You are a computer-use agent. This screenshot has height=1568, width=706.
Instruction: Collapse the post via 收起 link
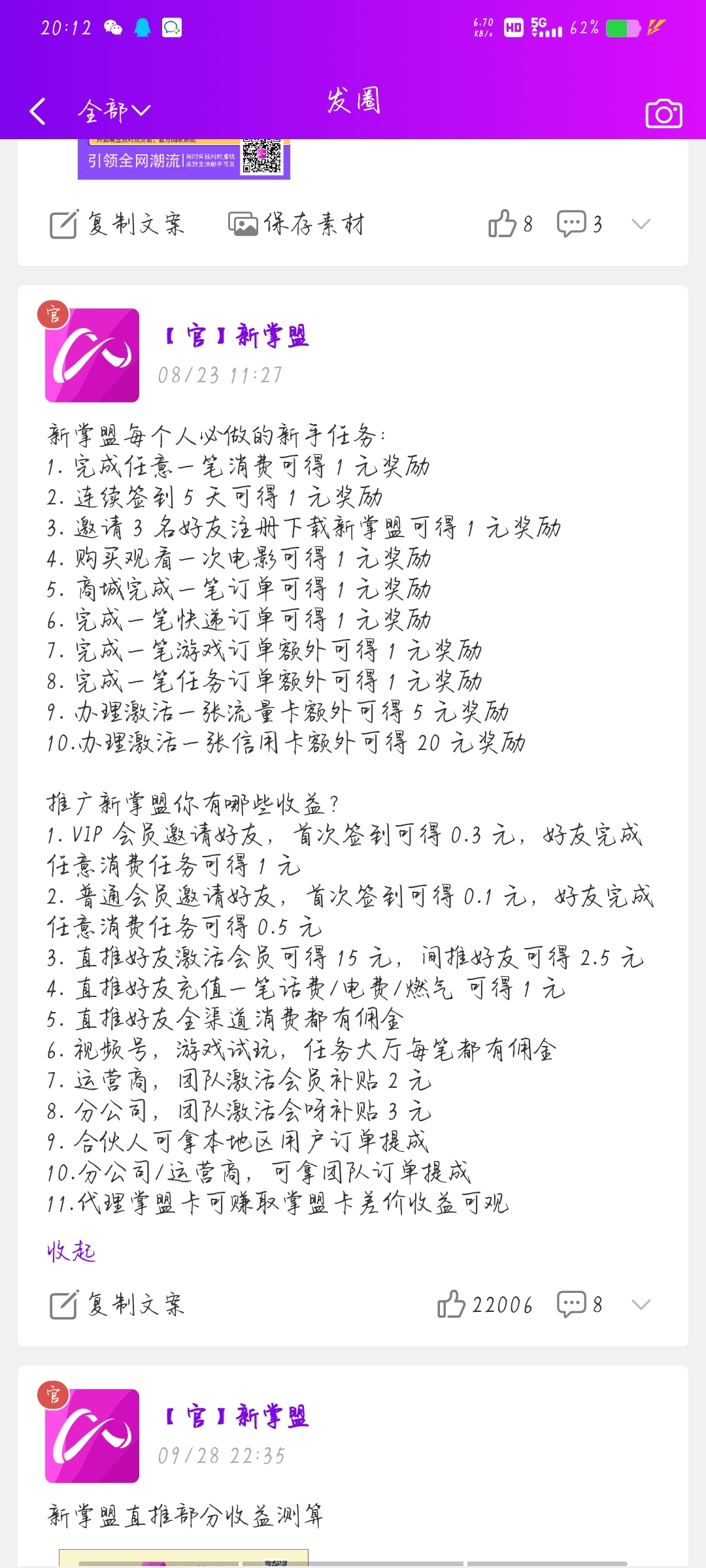coord(71,1251)
